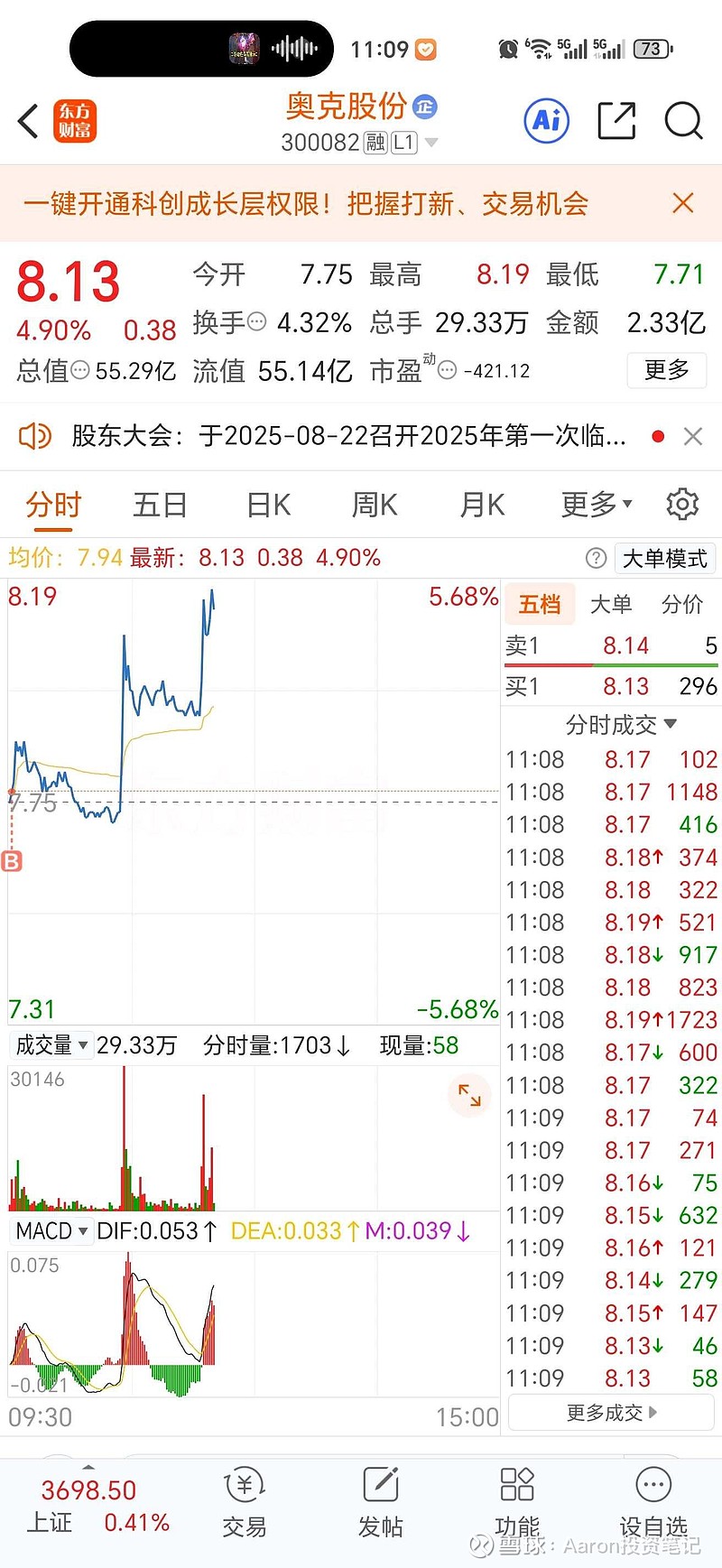Open the search magnifier

[683, 120]
